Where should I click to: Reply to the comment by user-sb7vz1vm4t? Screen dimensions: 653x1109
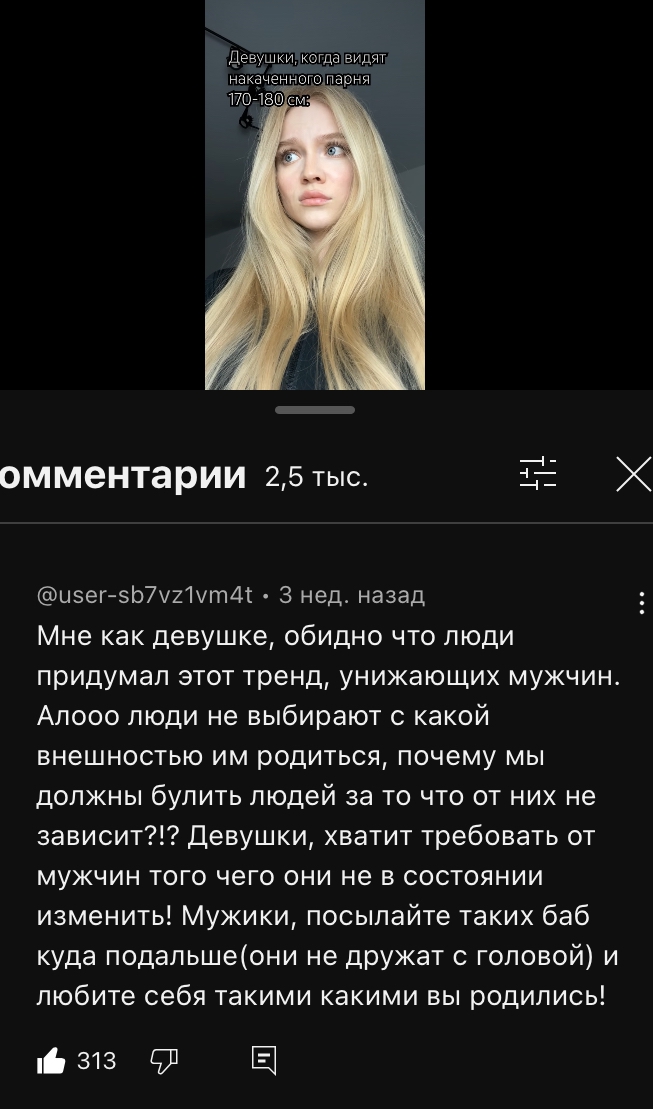click(264, 1061)
